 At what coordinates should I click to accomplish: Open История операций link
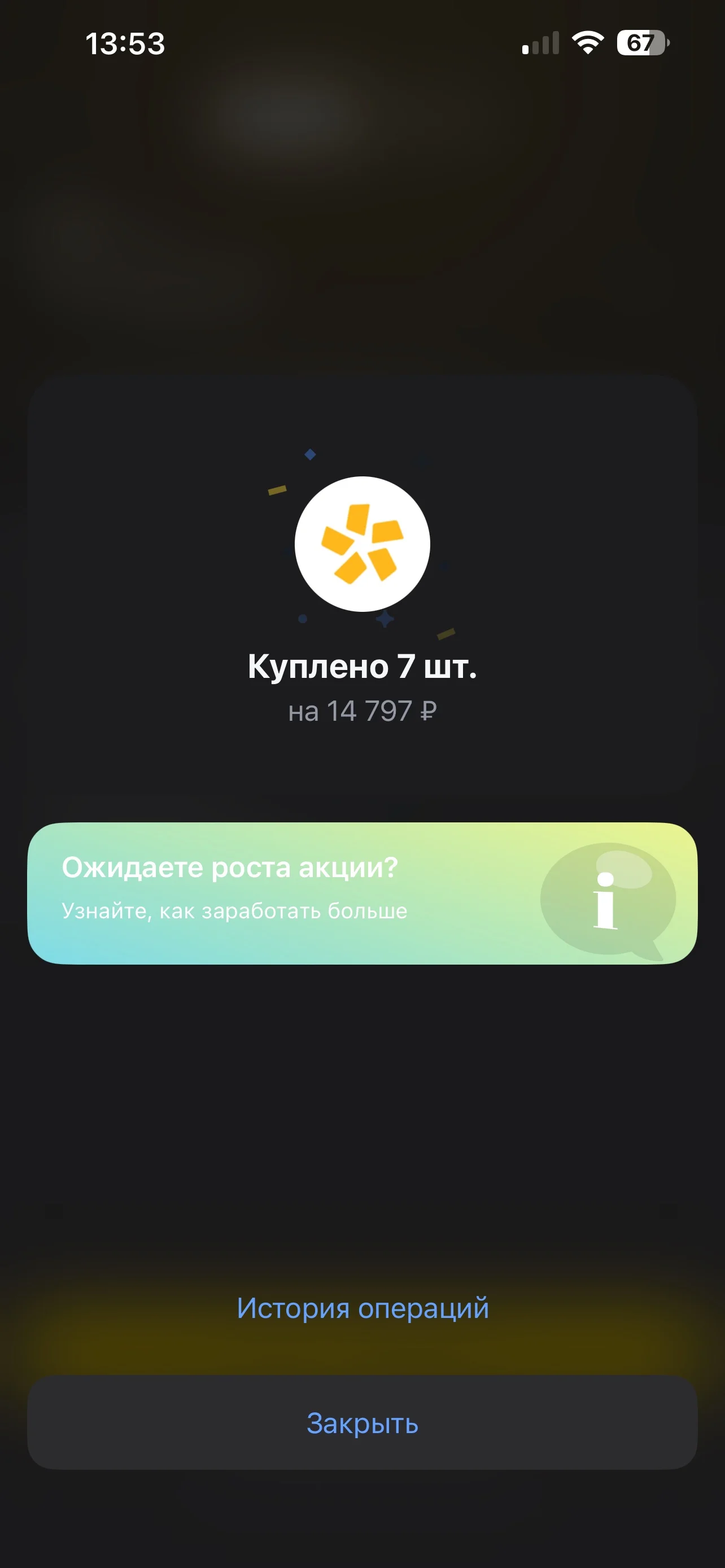click(363, 1307)
